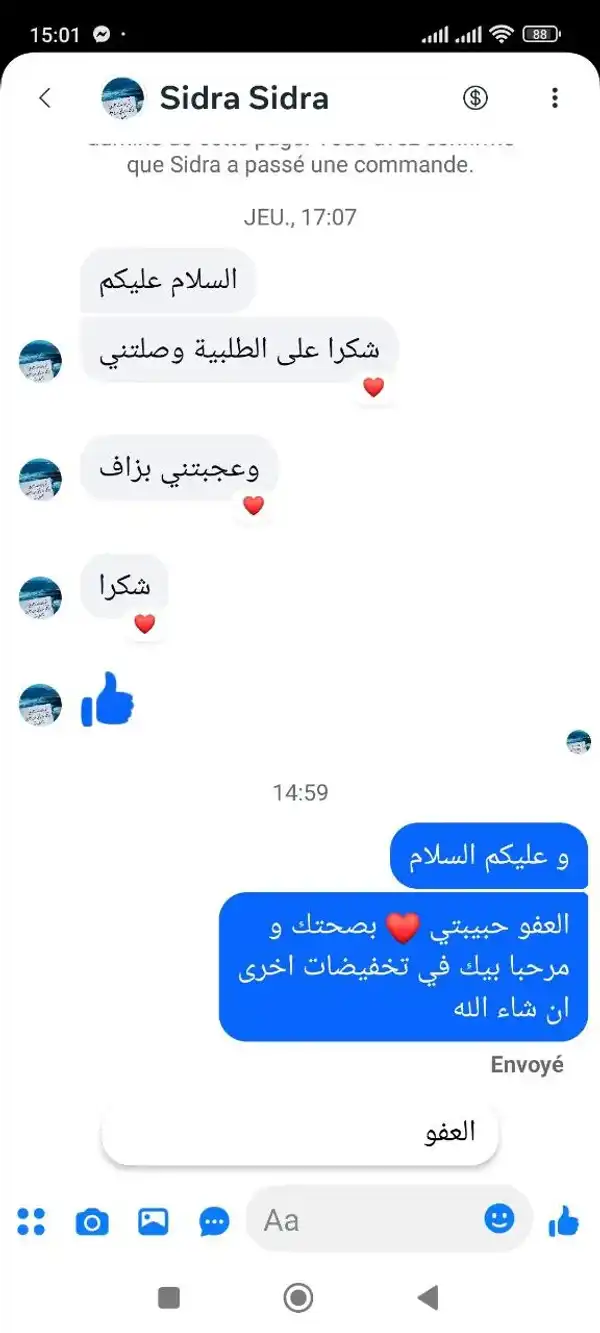The image size is (600, 1333).
Task: Open saved replies bubble icon
Action: point(214,1220)
